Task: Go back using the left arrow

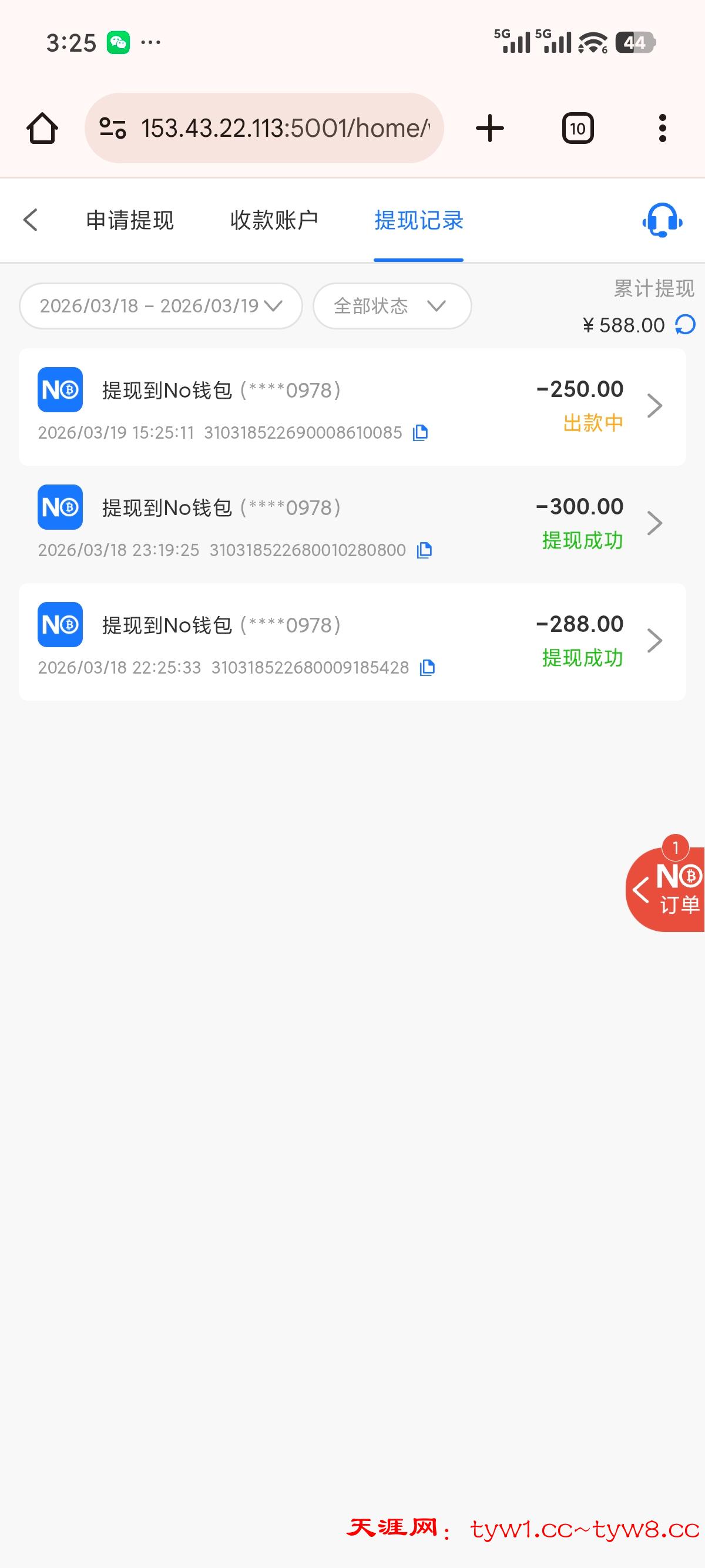Action: pyautogui.click(x=31, y=220)
